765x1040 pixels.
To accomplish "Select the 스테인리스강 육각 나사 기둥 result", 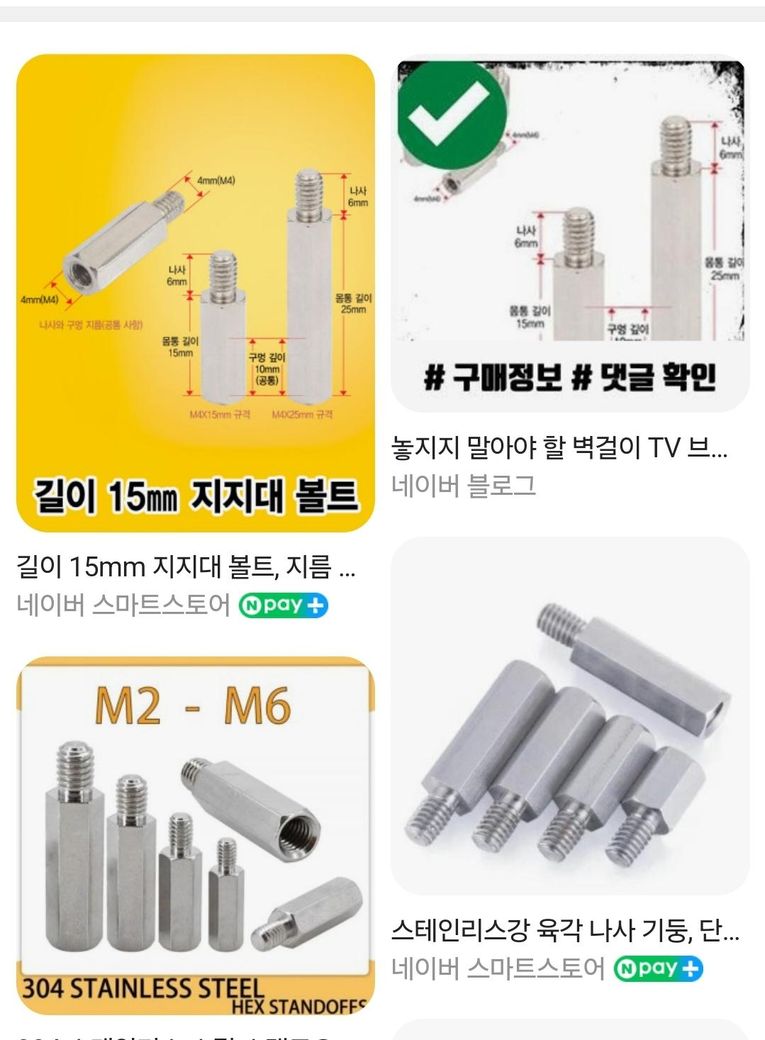I will coord(569,716).
